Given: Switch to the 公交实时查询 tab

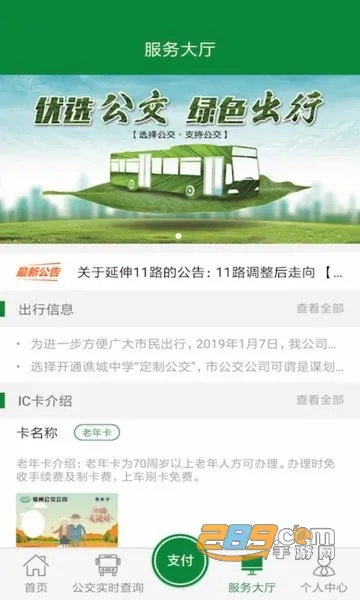Looking at the screenshot, I should pyautogui.click(x=108, y=573).
